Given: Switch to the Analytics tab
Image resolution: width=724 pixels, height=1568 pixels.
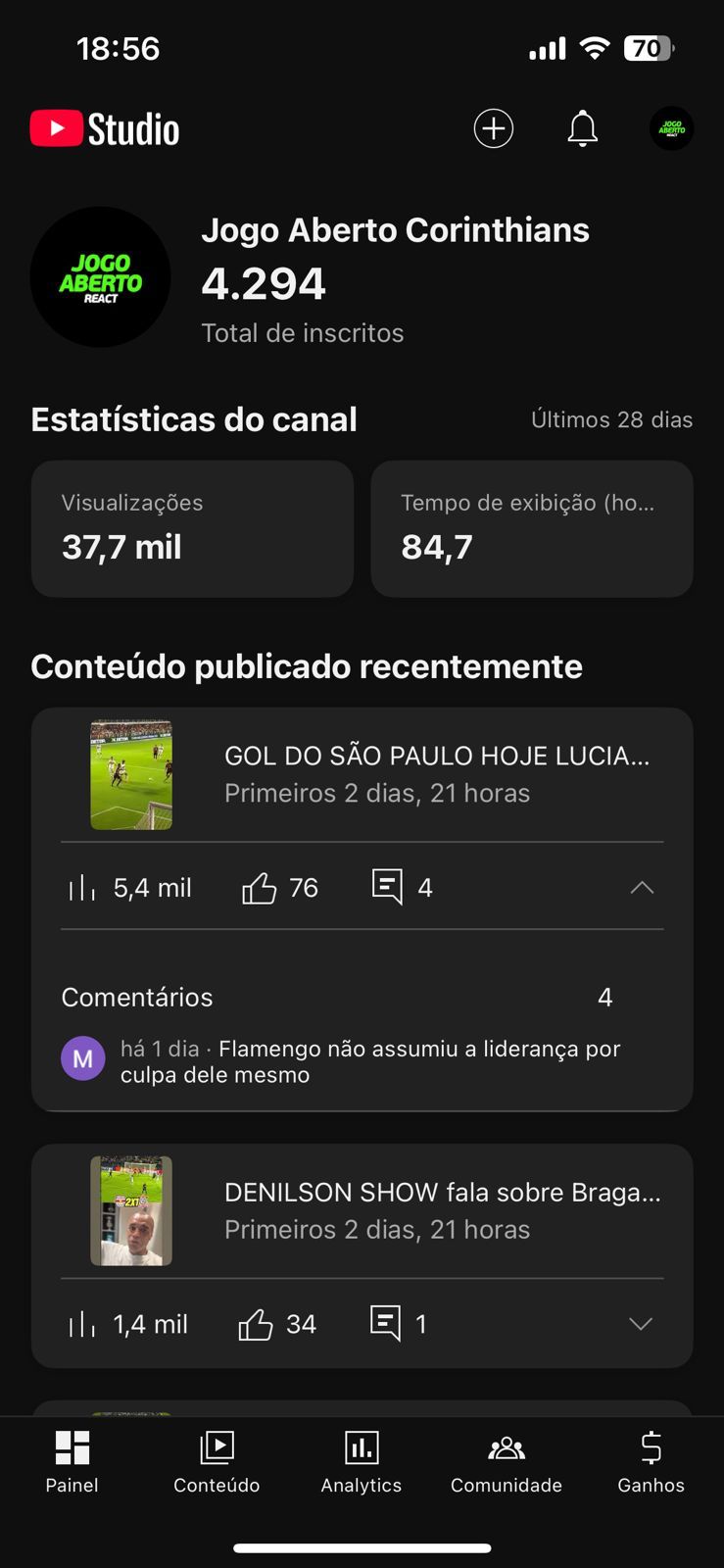Looking at the screenshot, I should pyautogui.click(x=362, y=1461).
